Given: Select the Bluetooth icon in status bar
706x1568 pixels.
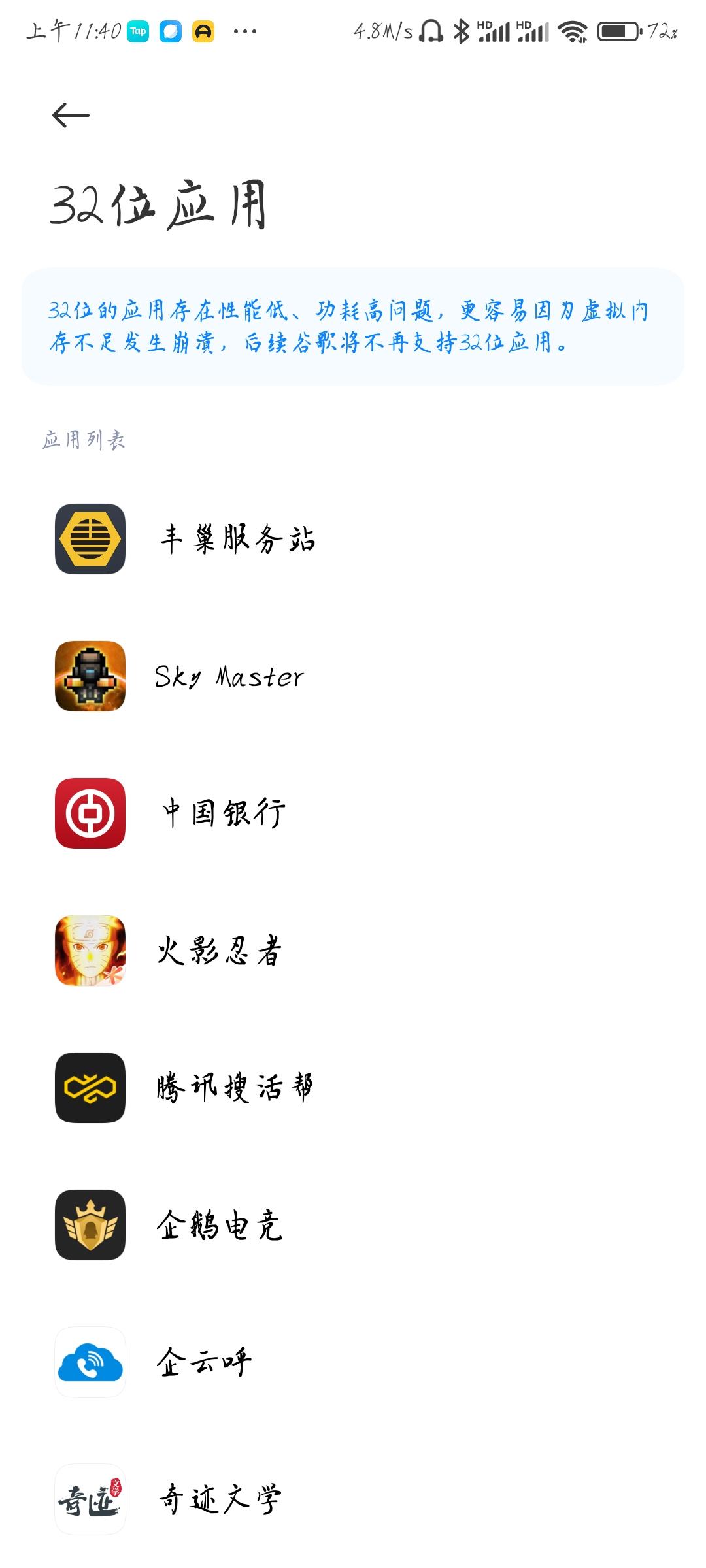Looking at the screenshot, I should [x=462, y=31].
